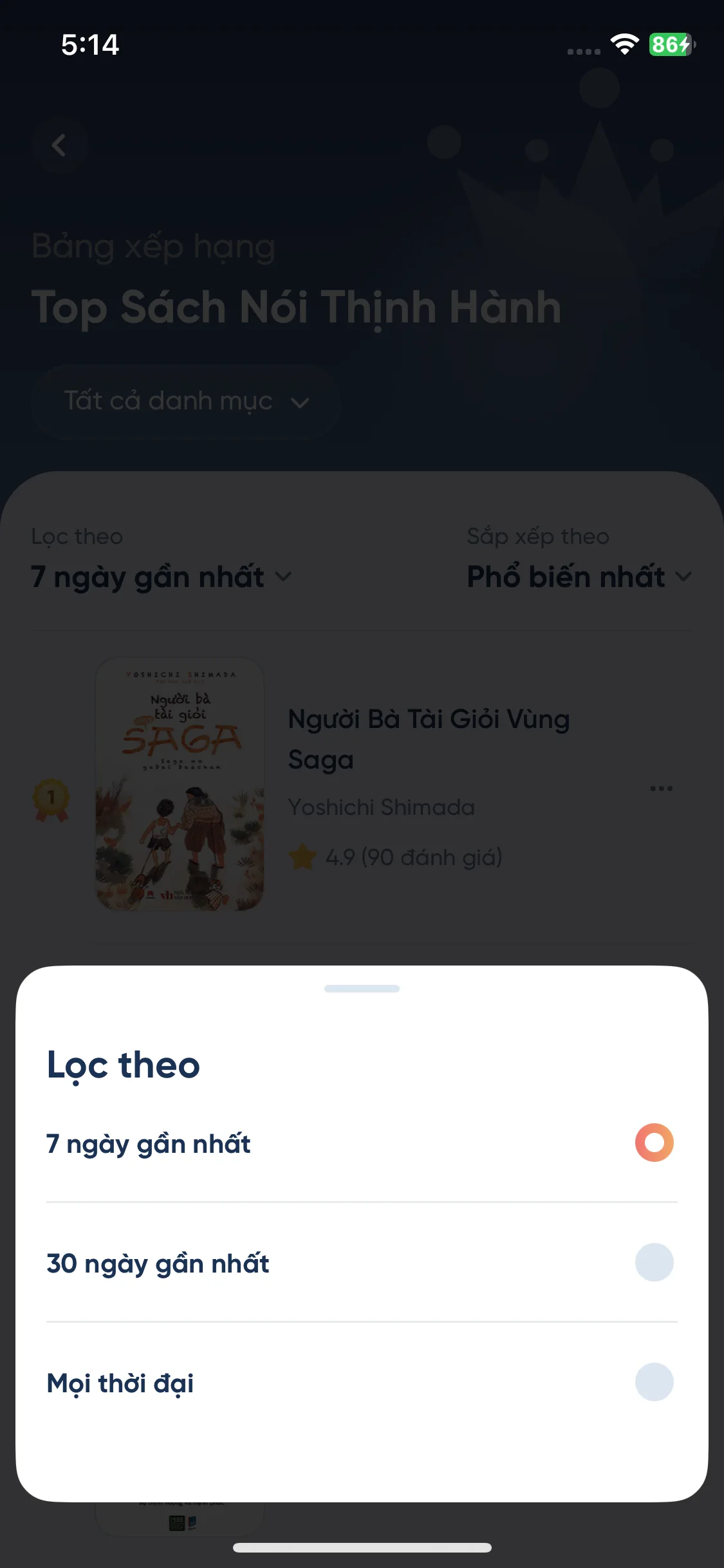Image resolution: width=724 pixels, height=1568 pixels.
Task: Select the Mọi thời đại filter
Action: click(653, 1382)
